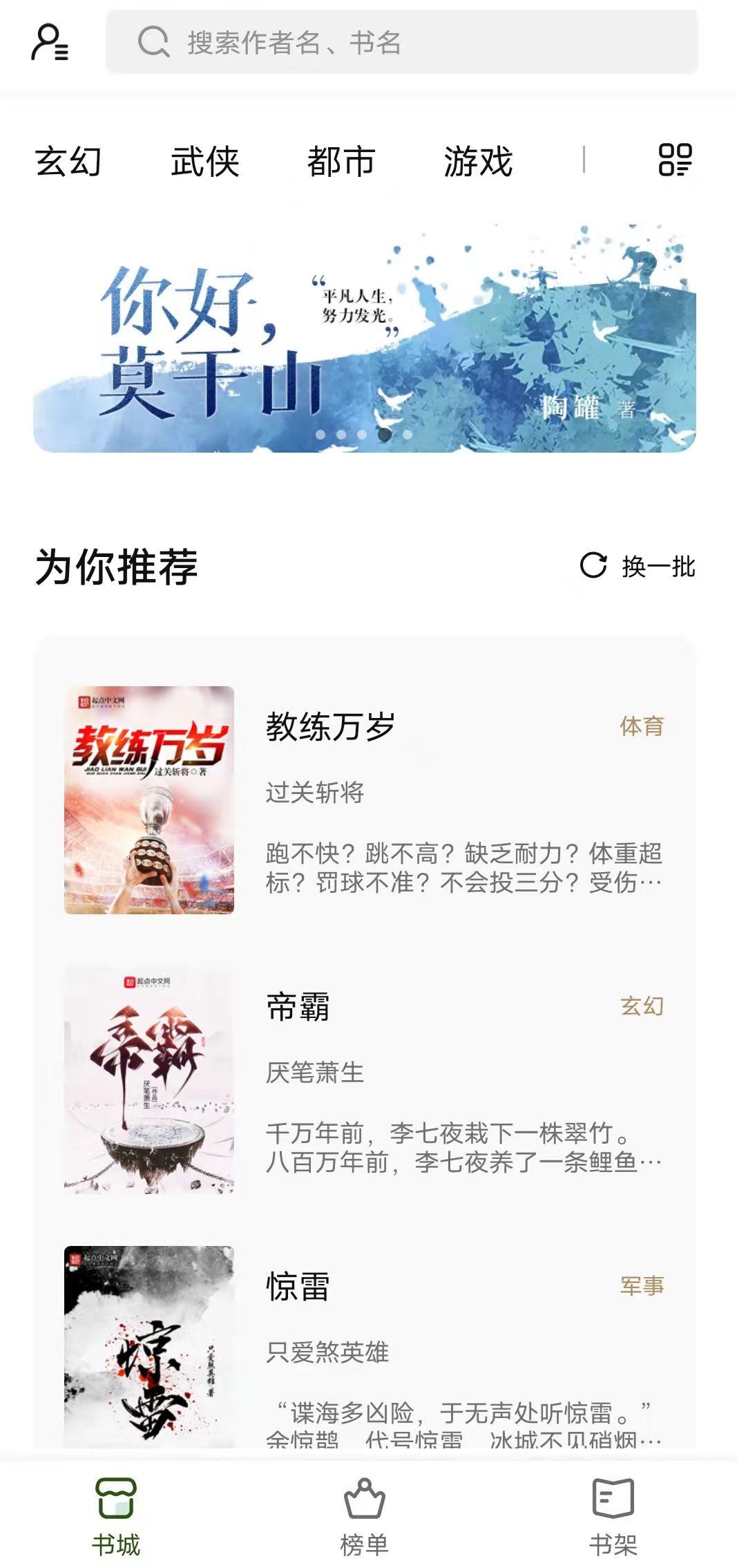Select the 游戏 category
737x1568 pixels.
pos(477,162)
